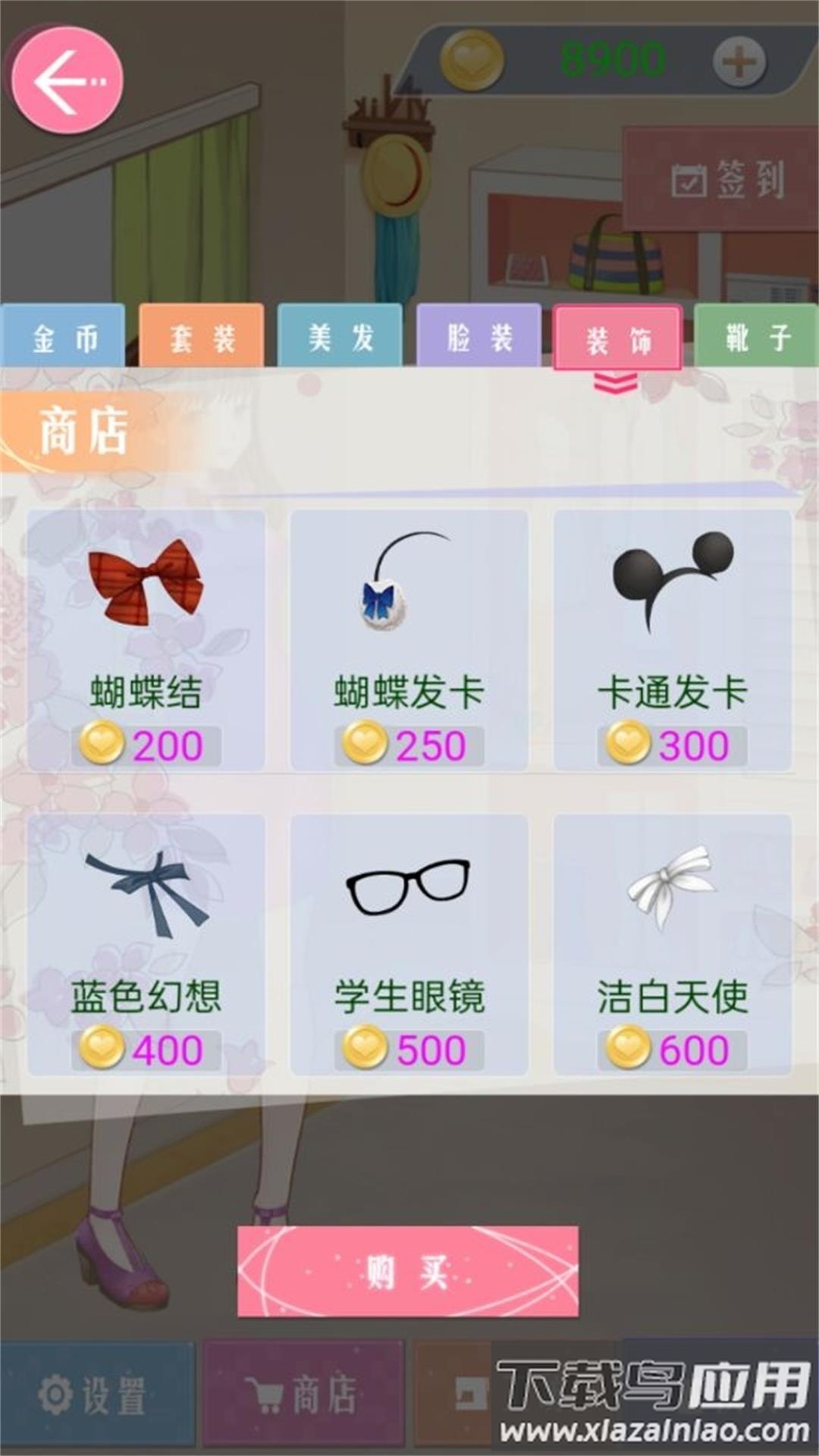Screen dimensions: 819x1456
Task: Select the 蝴蝶结 item for 200 coins
Action: 146,641
